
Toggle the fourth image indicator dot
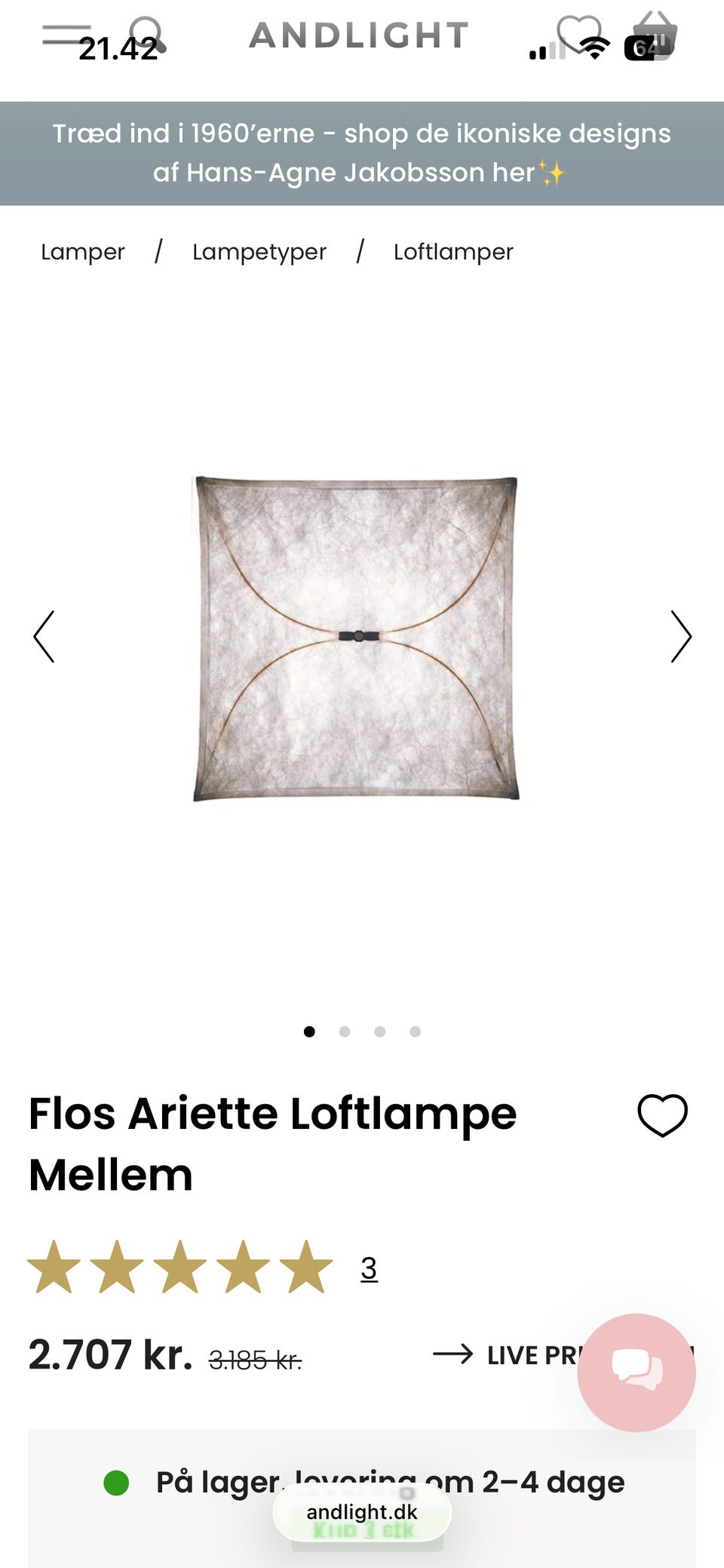point(415,1031)
